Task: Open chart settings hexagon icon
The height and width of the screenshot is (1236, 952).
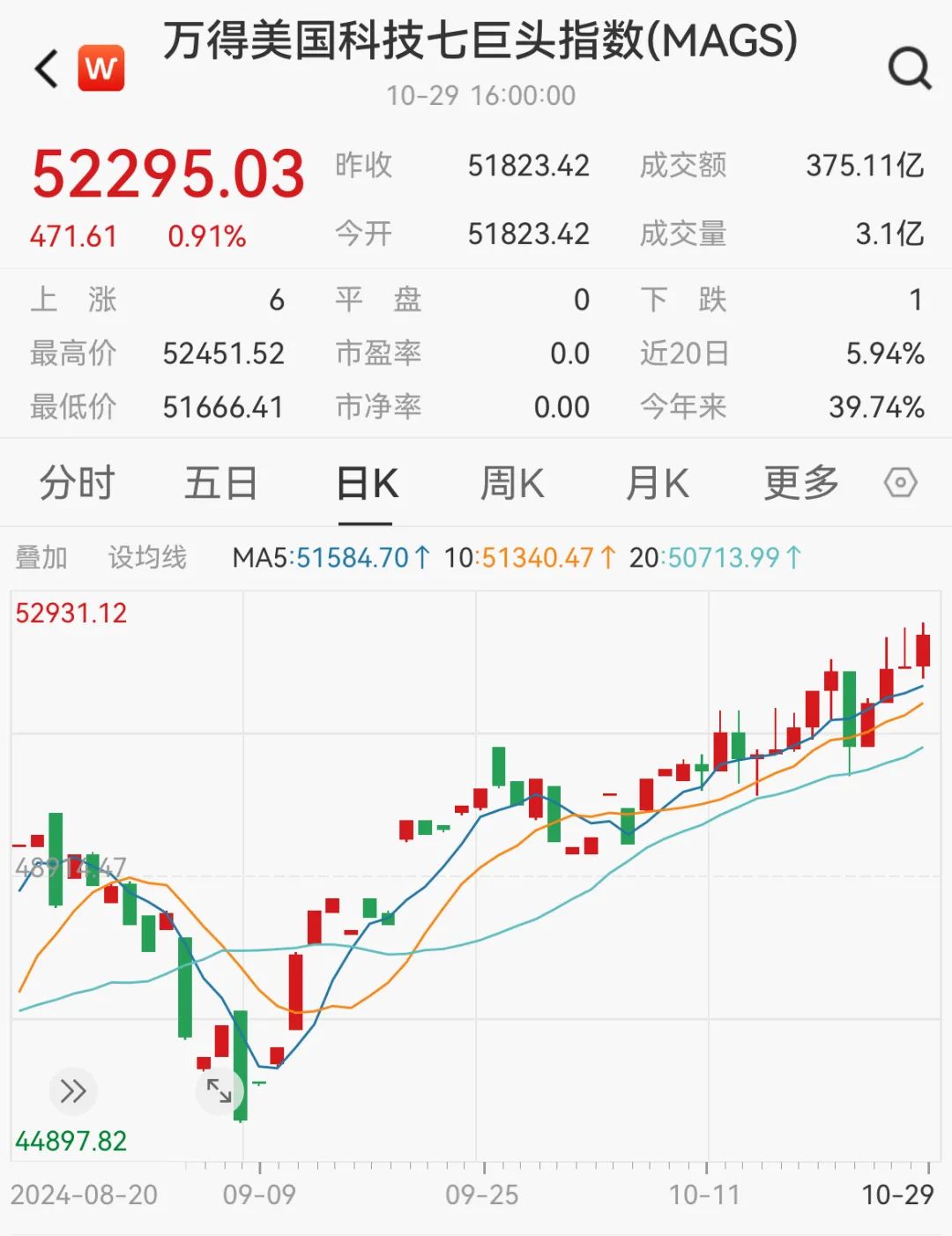Action: click(x=901, y=483)
